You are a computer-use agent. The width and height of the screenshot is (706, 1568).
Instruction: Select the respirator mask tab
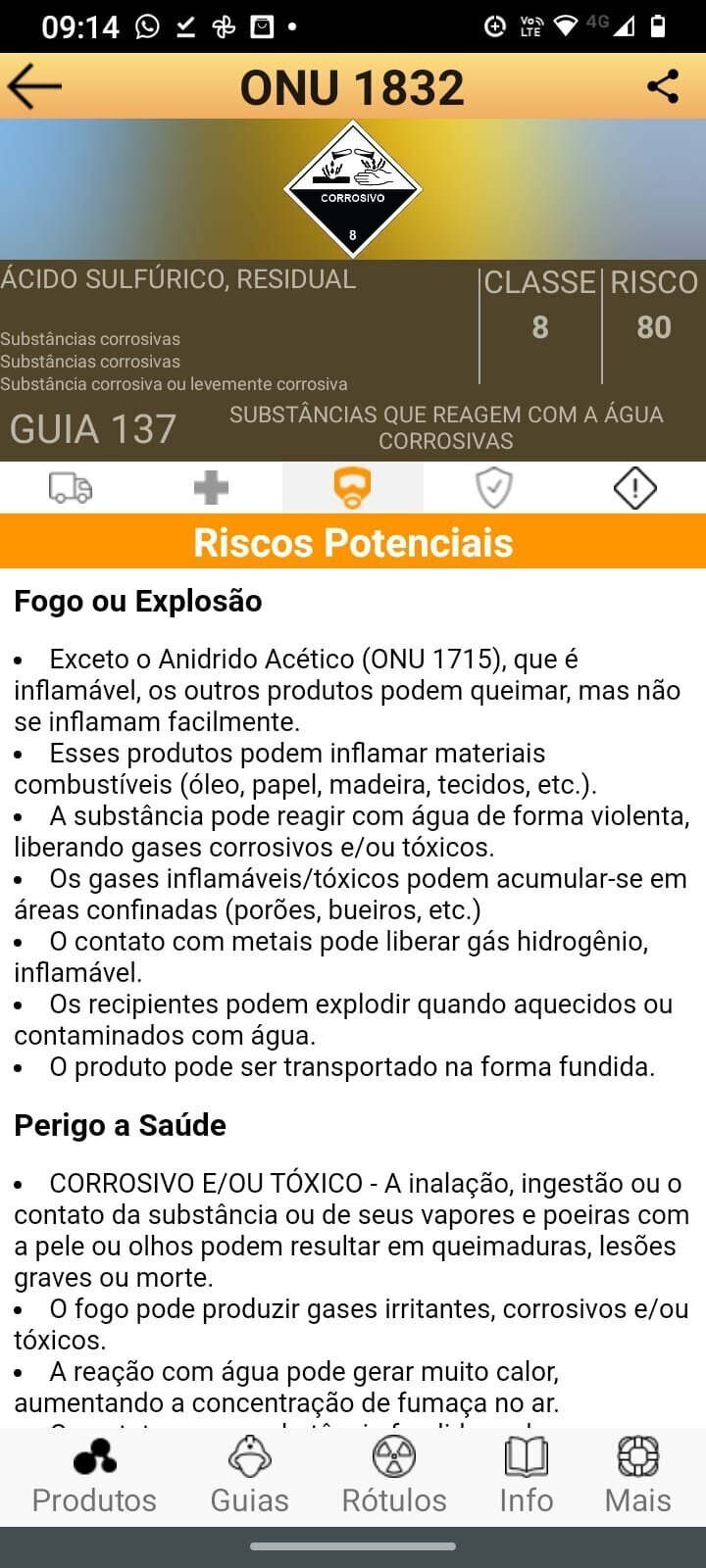coord(353,487)
